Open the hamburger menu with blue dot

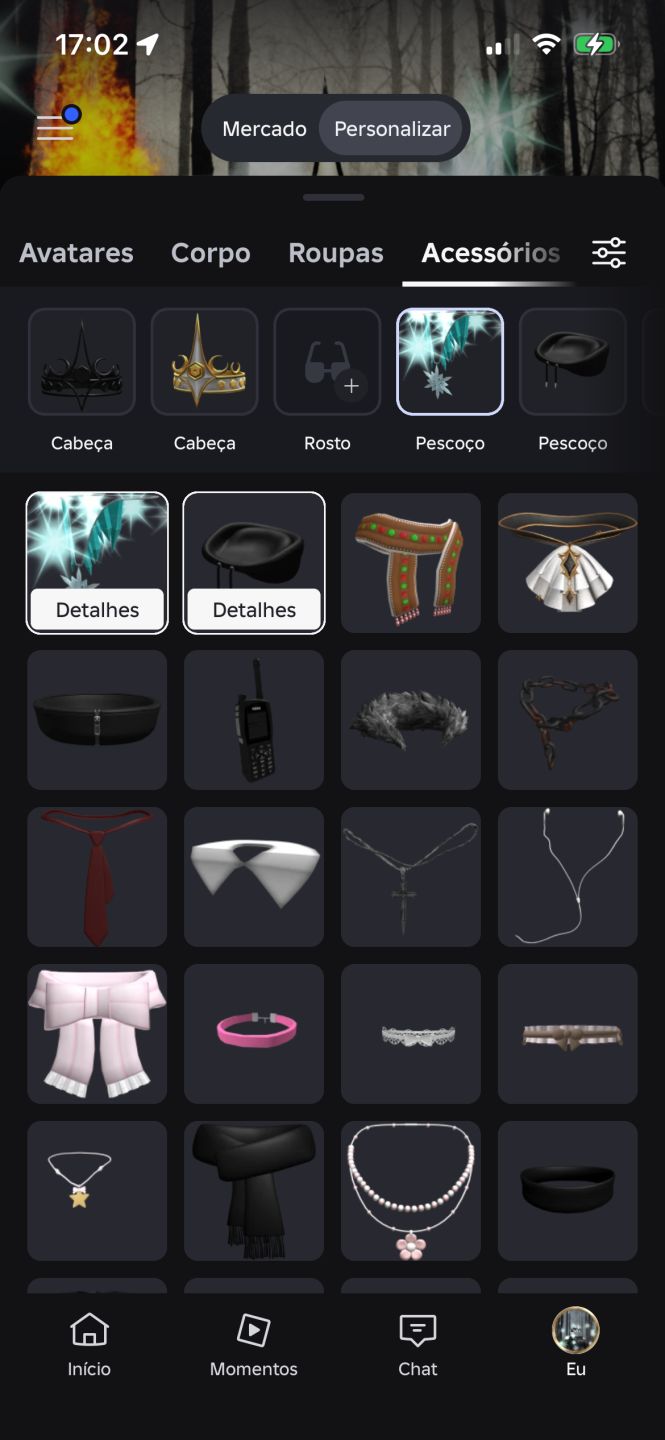coord(57,126)
